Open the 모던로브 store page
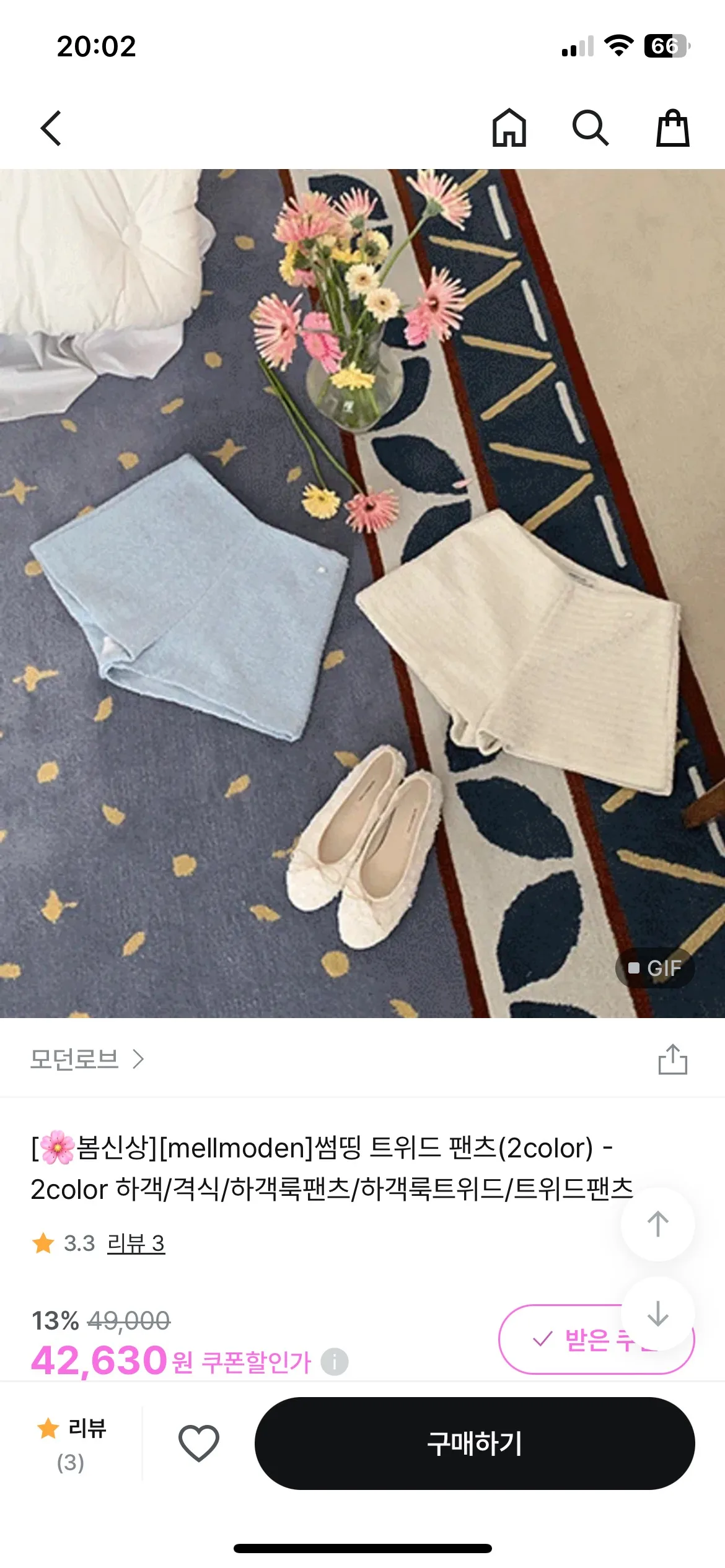Viewport: 725px width, 1568px height. coord(87,1059)
